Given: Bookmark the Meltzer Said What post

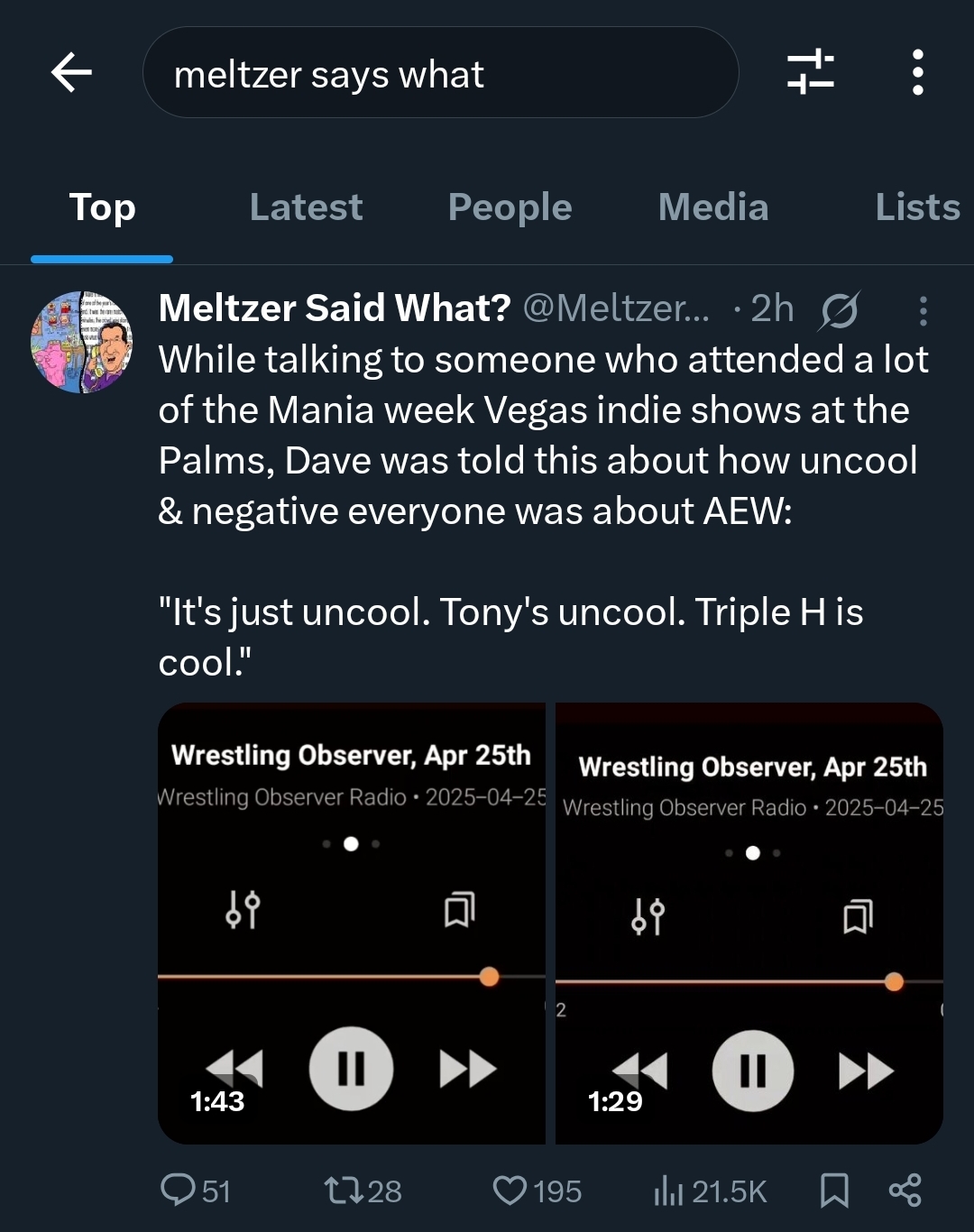Looking at the screenshot, I should point(834,1190).
